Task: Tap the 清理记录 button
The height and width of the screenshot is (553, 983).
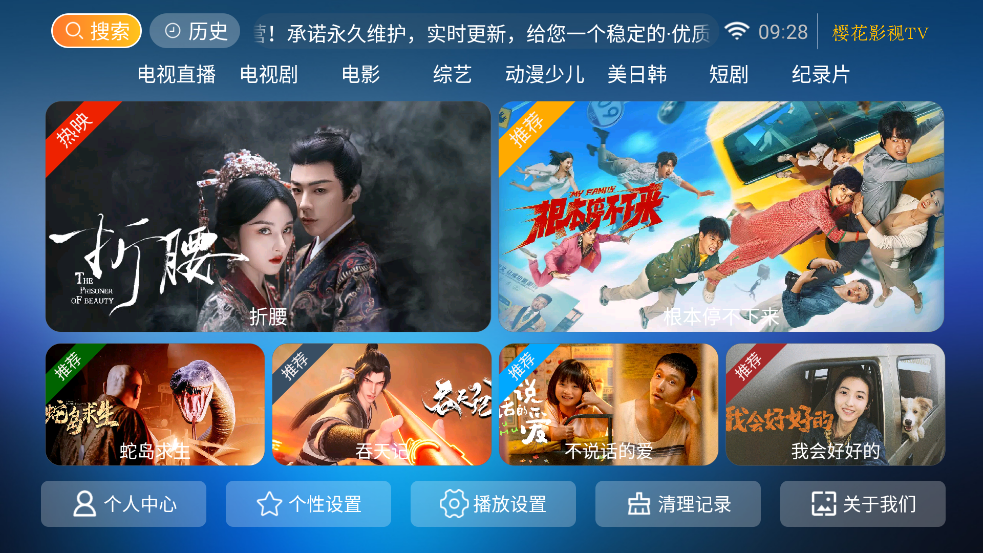Action: [x=678, y=504]
